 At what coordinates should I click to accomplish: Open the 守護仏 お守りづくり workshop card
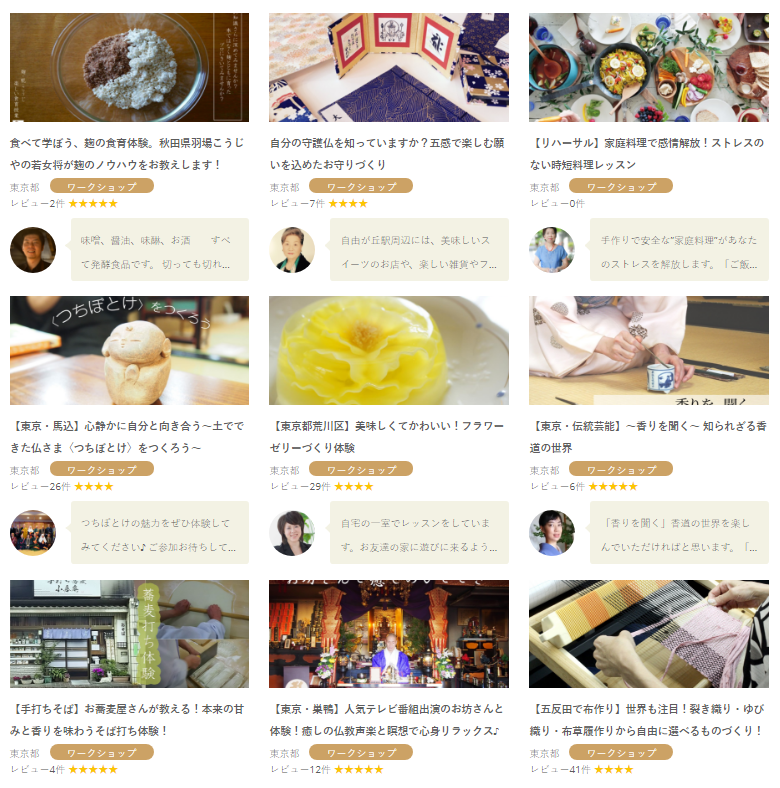(388, 67)
